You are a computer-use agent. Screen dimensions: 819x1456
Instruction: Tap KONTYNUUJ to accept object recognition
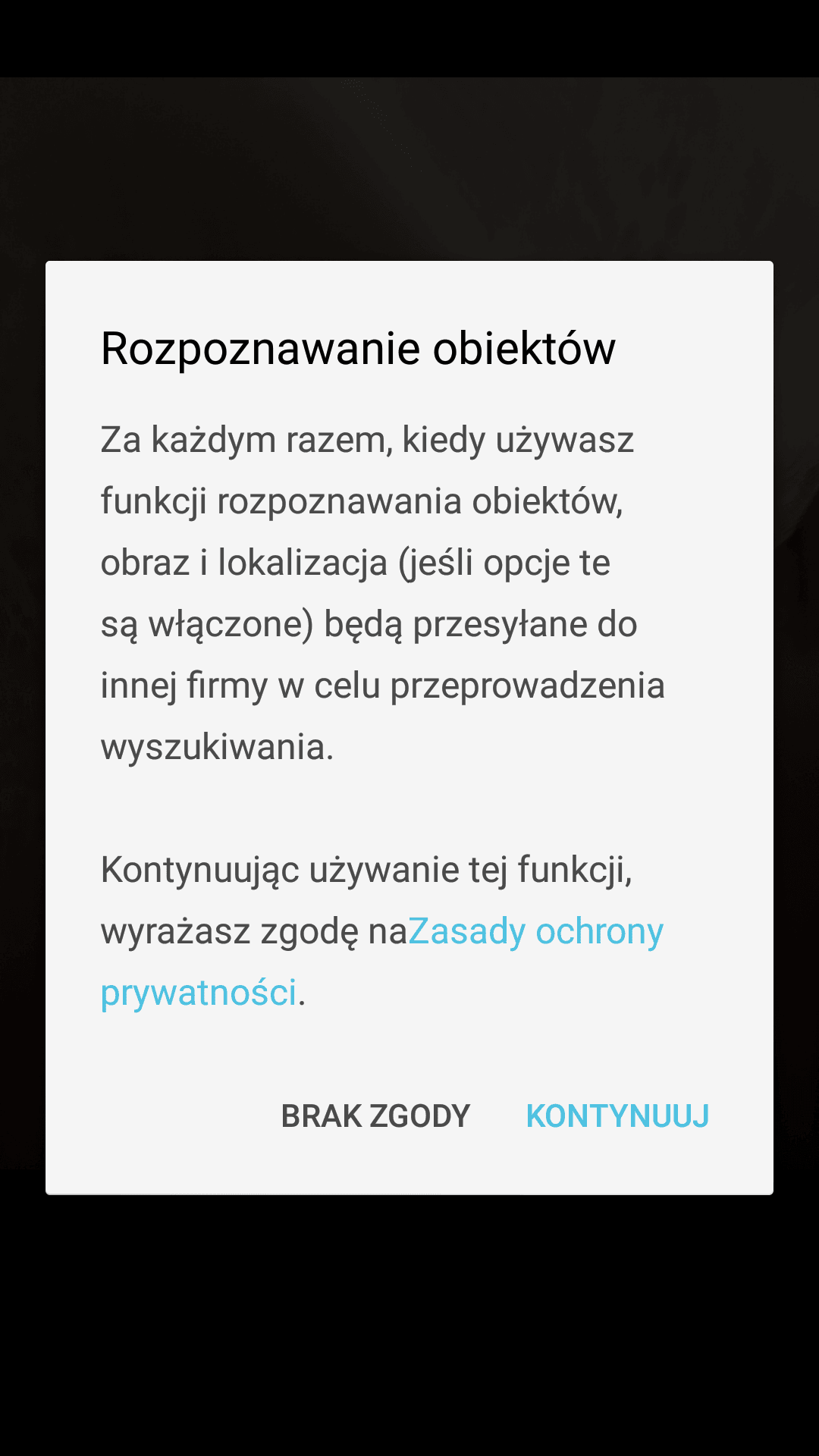(x=617, y=1116)
